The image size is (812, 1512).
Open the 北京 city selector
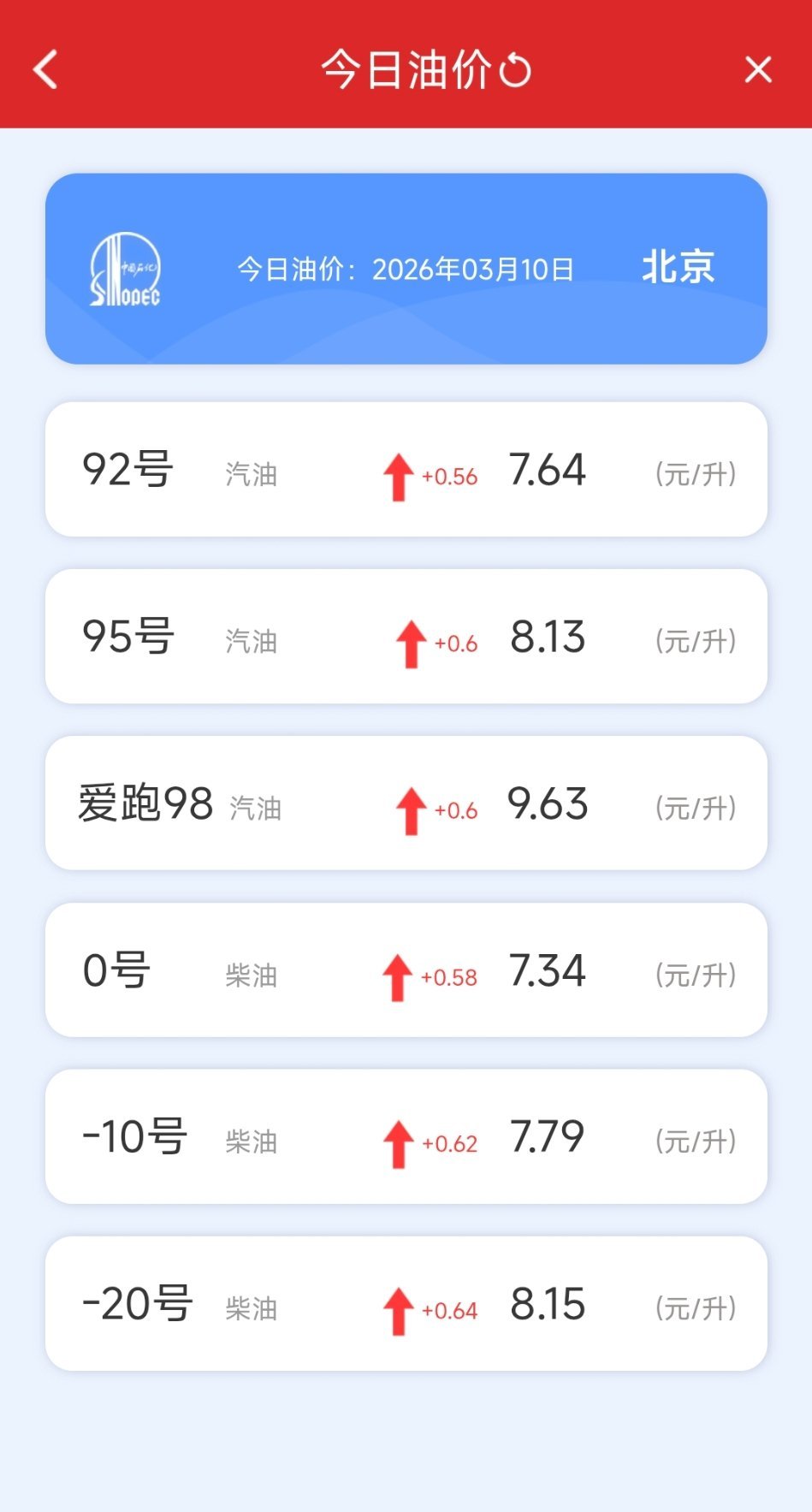(680, 268)
